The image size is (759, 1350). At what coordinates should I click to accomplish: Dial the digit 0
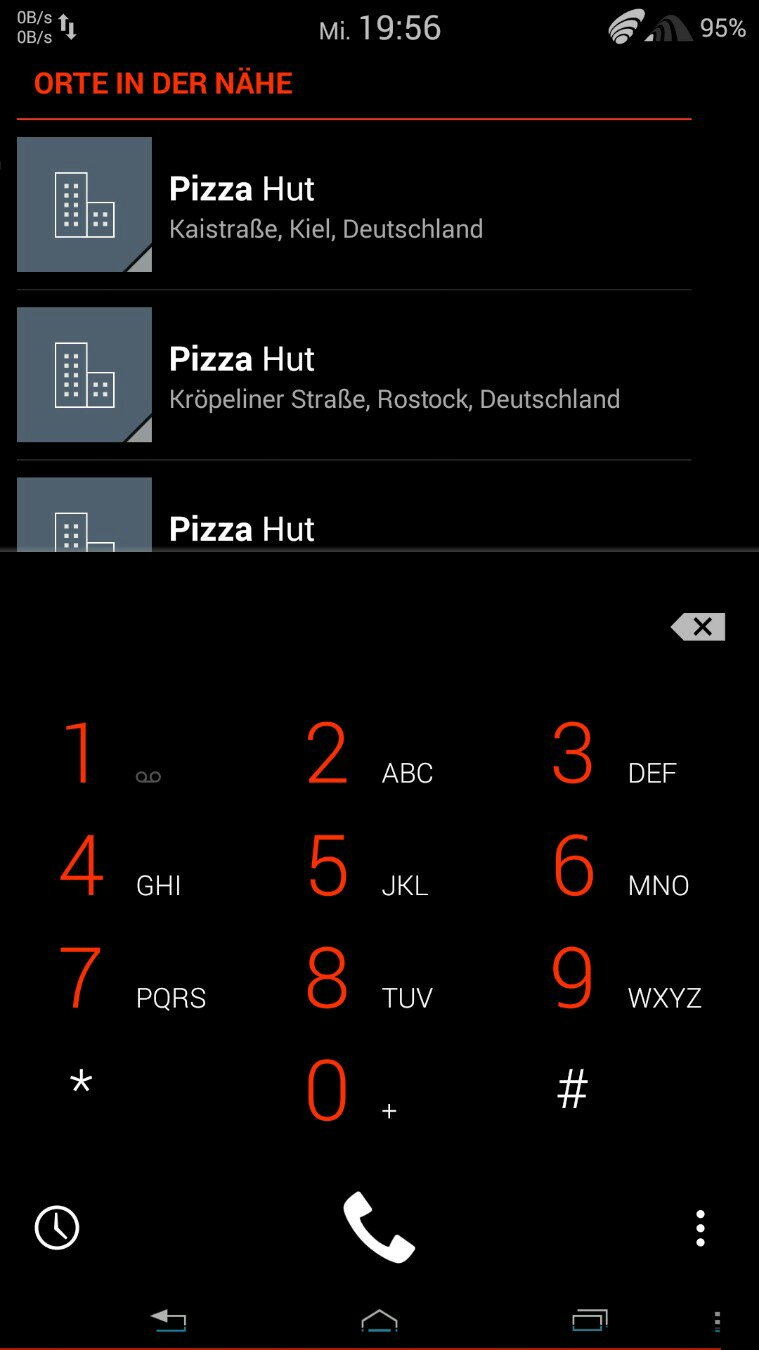pyautogui.click(x=340, y=1092)
